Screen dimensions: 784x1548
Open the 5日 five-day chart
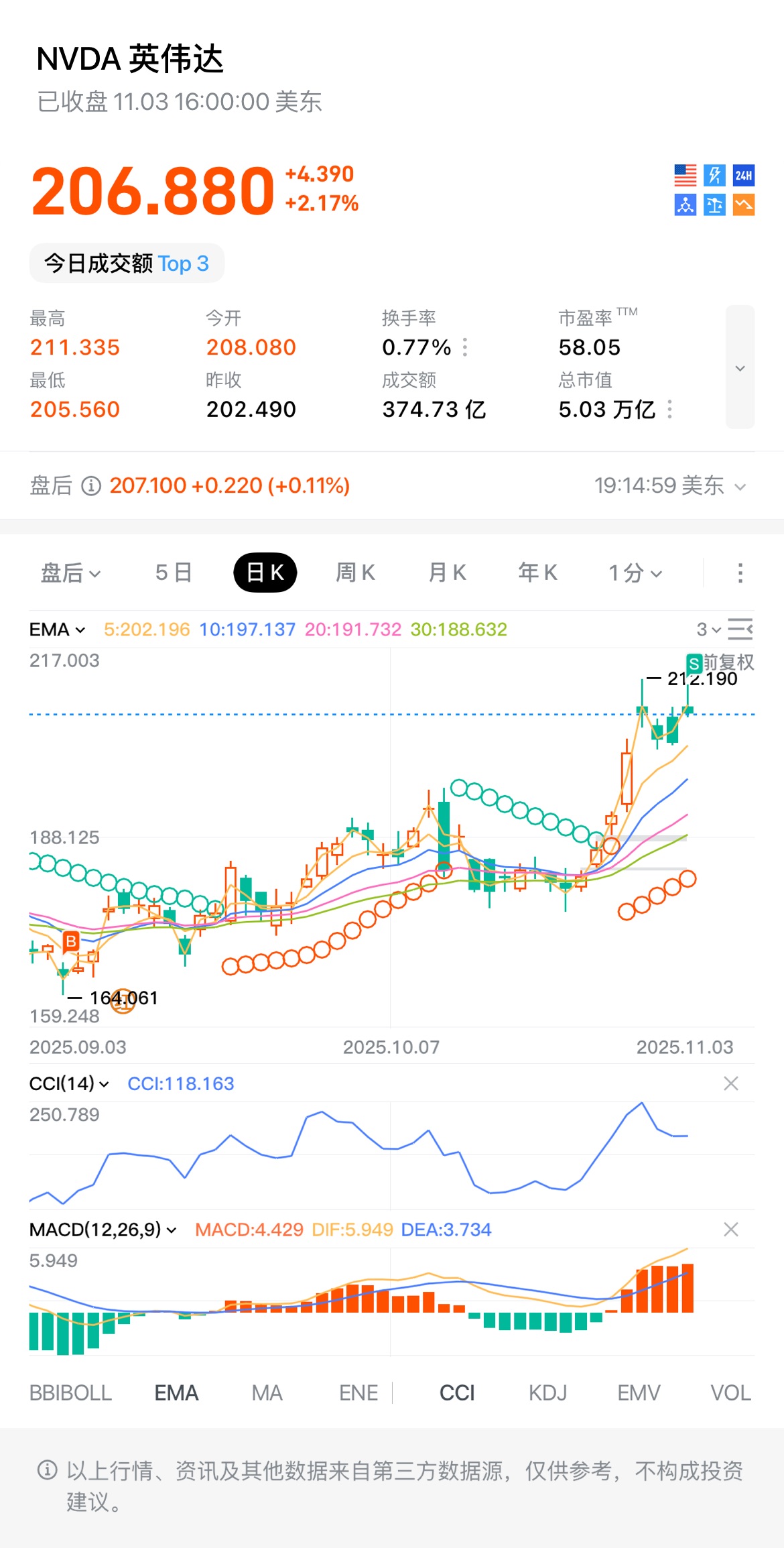pyautogui.click(x=174, y=573)
